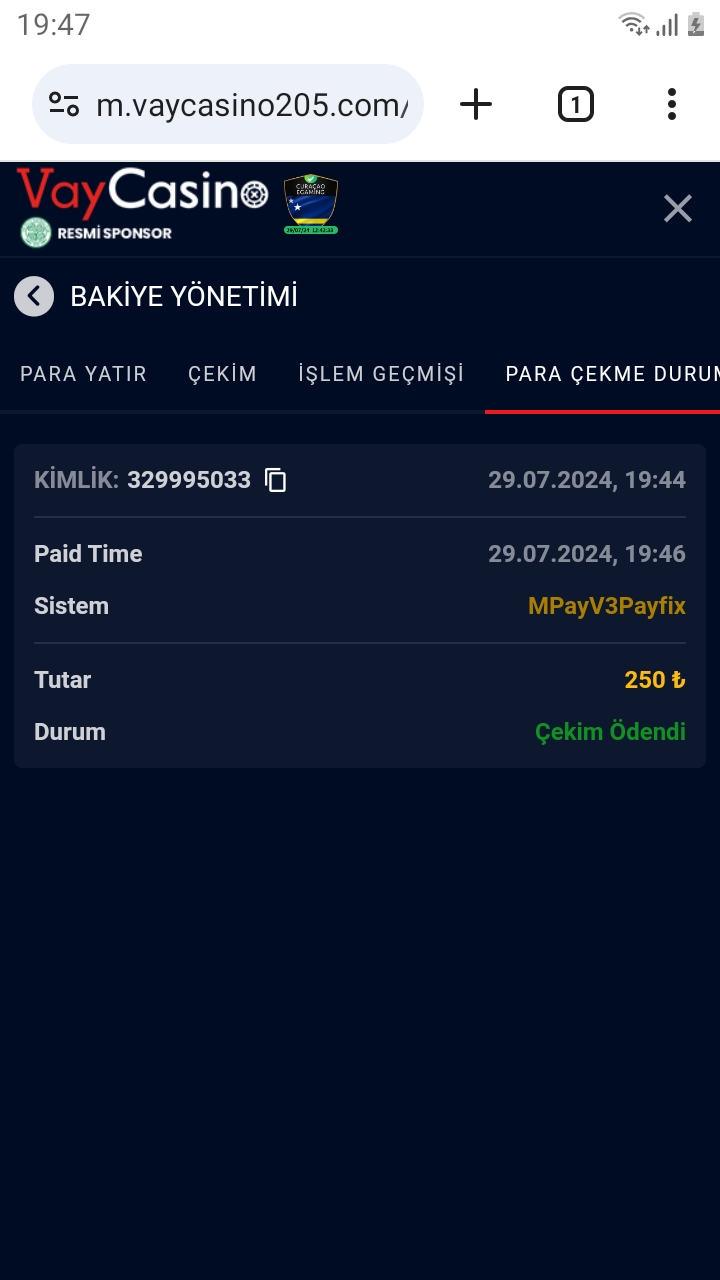Copy transaction ID 329995033
The height and width of the screenshot is (1280, 720).
pyautogui.click(x=275, y=481)
